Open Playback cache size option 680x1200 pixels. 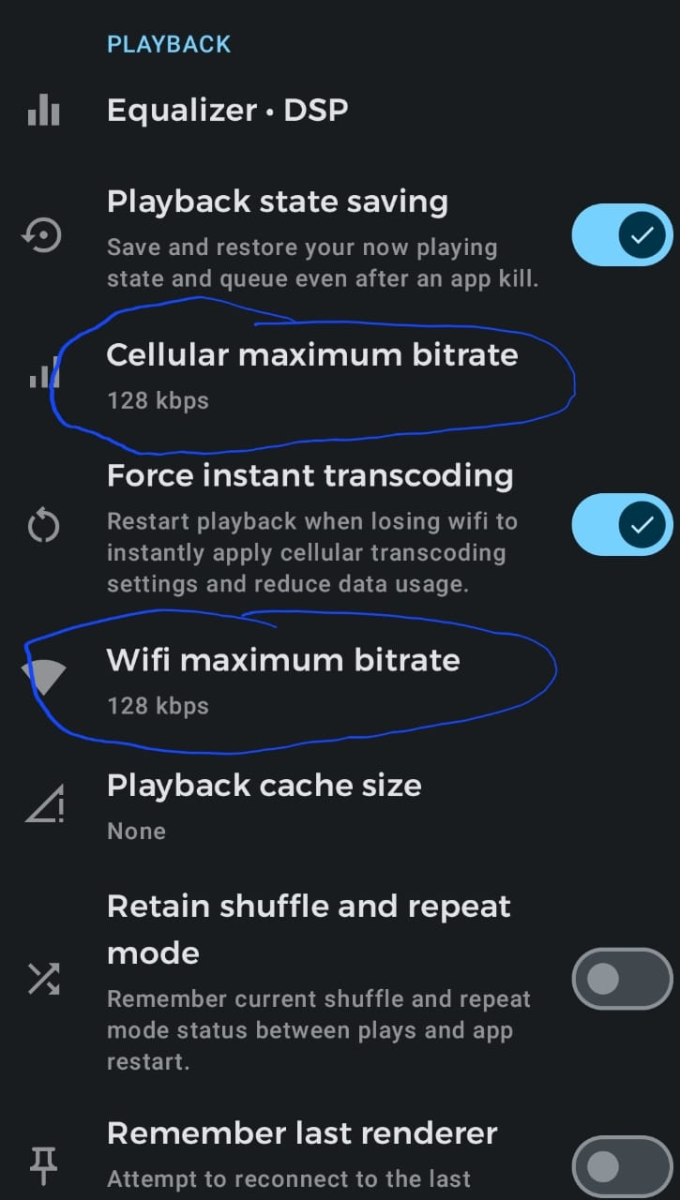264,805
